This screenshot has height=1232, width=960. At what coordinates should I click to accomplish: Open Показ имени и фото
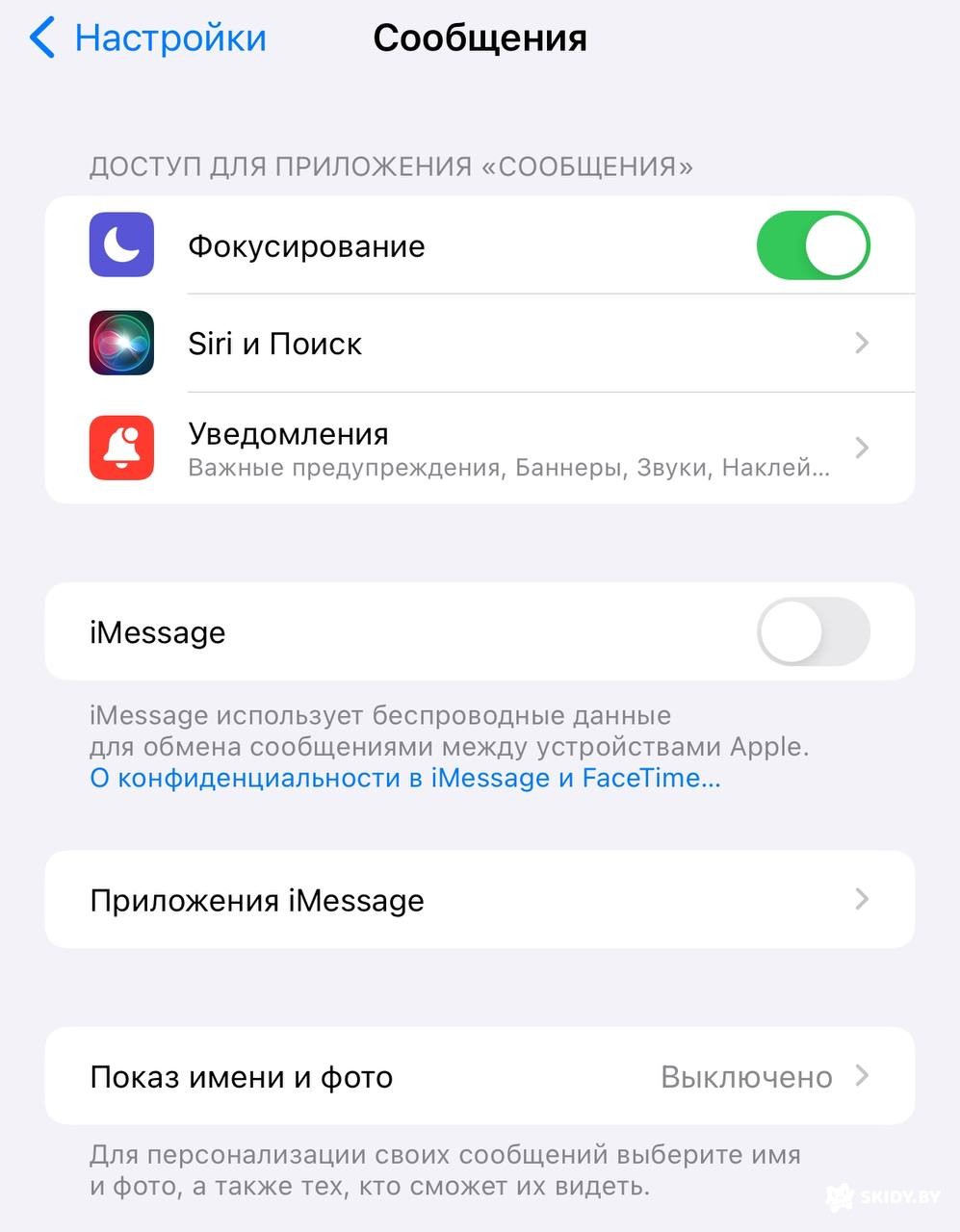pyautogui.click(x=480, y=1076)
